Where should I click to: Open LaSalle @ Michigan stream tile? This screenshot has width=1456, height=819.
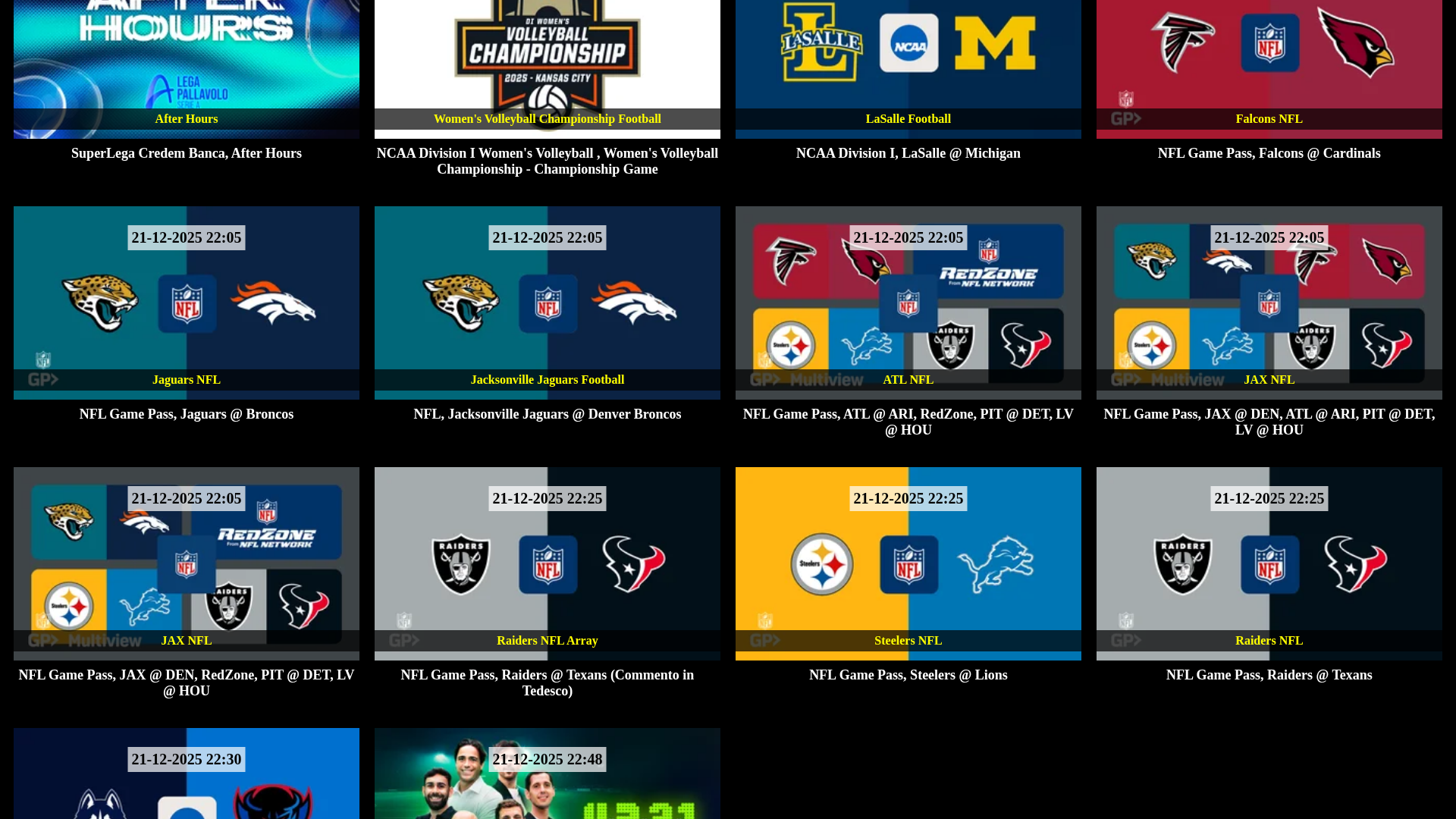908,68
